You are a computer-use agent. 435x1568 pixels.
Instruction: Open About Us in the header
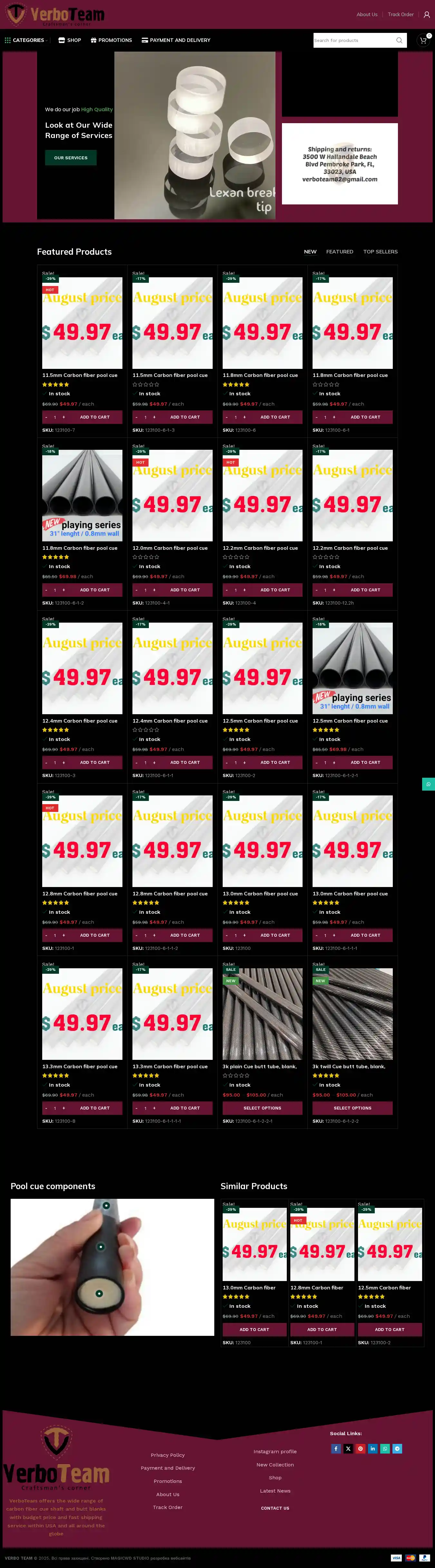tap(366, 15)
